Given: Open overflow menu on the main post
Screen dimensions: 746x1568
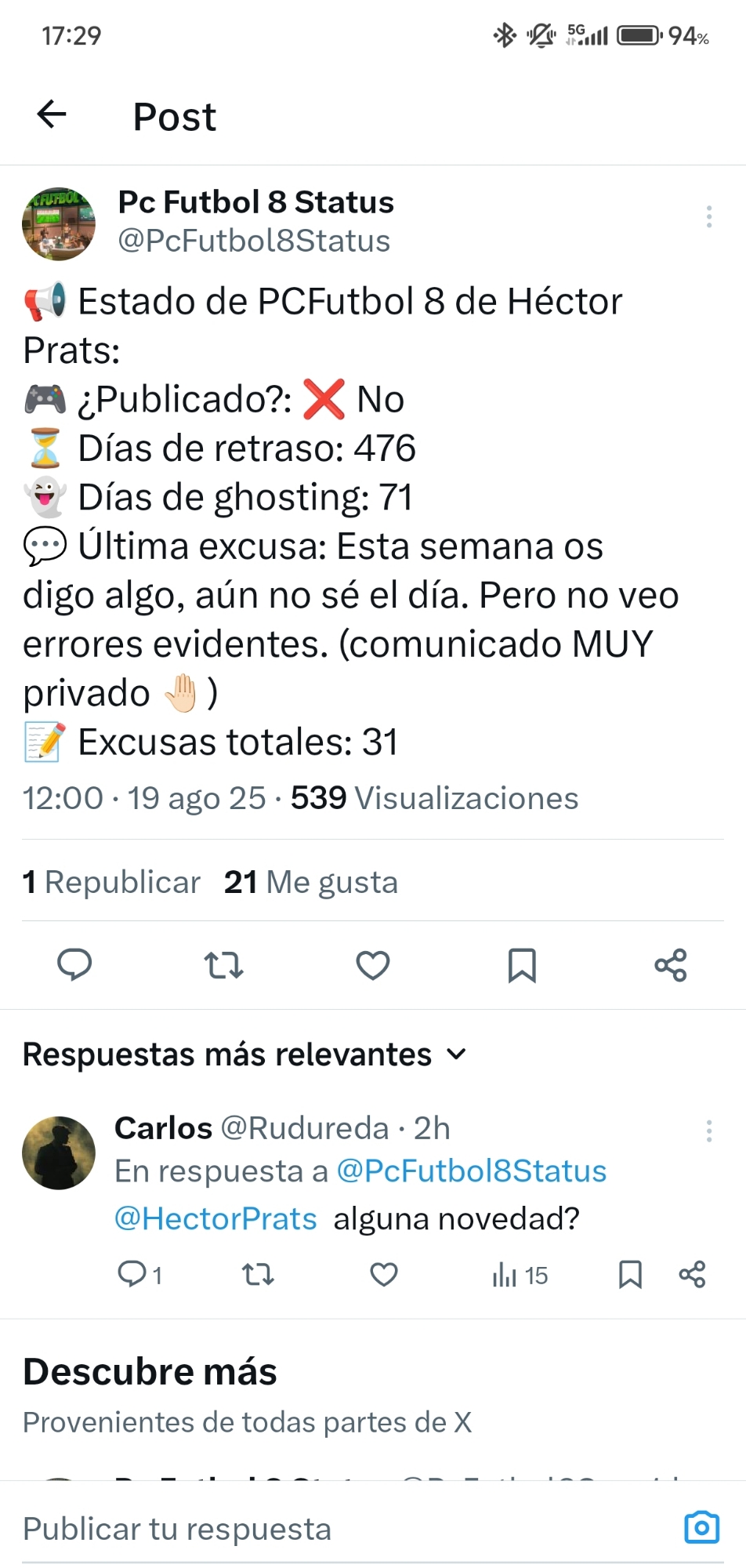Looking at the screenshot, I should tap(708, 216).
